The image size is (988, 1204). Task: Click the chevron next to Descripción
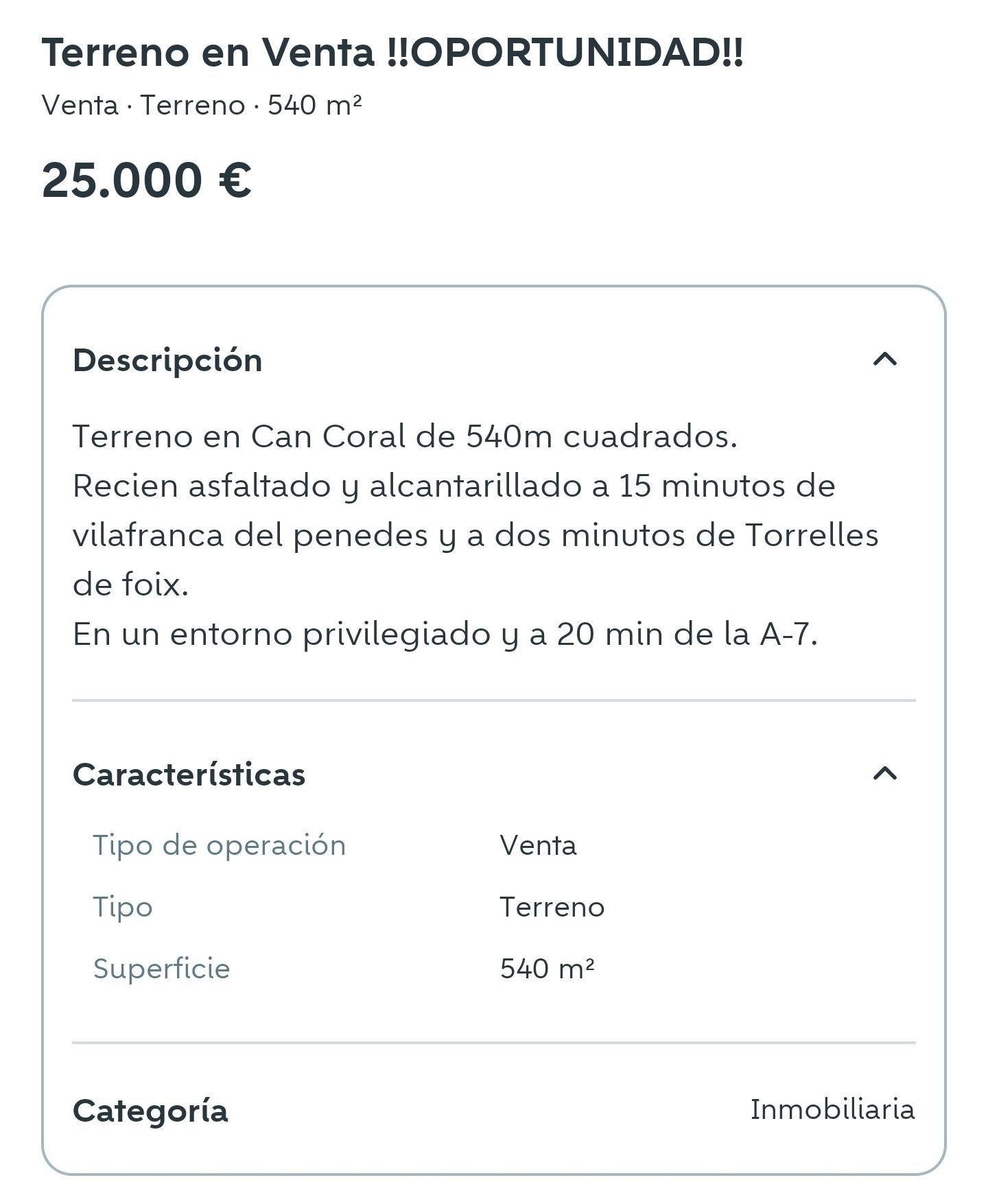886,360
